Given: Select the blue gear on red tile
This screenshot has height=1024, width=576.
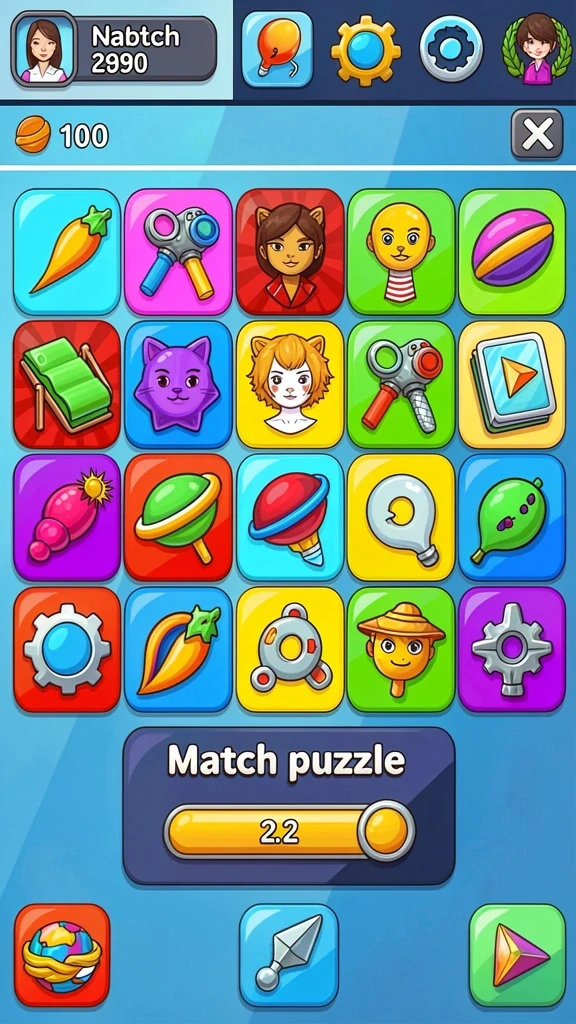Looking at the screenshot, I should point(67,649).
